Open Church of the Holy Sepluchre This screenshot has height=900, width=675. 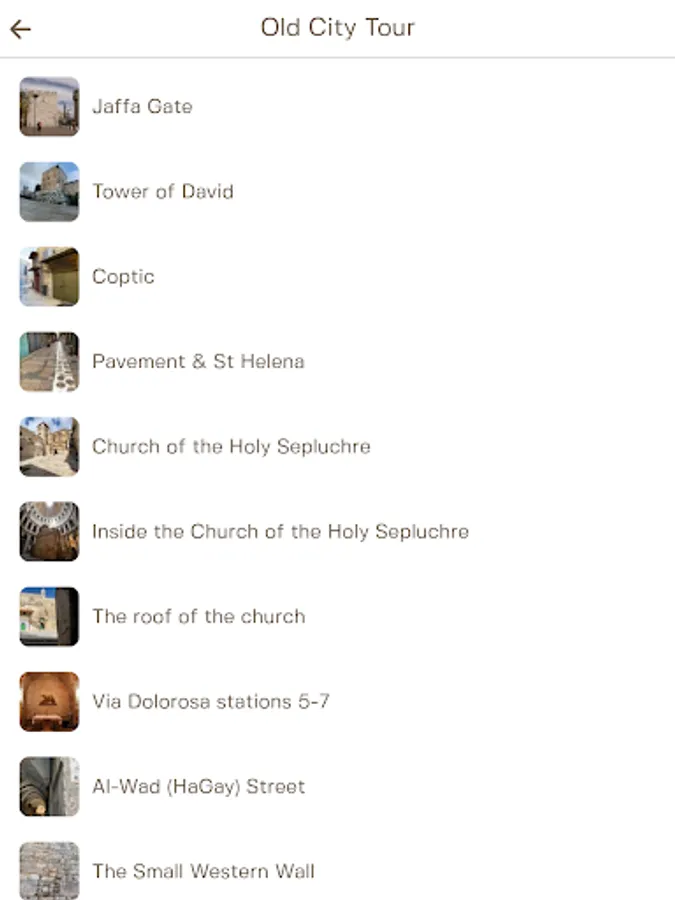231,447
